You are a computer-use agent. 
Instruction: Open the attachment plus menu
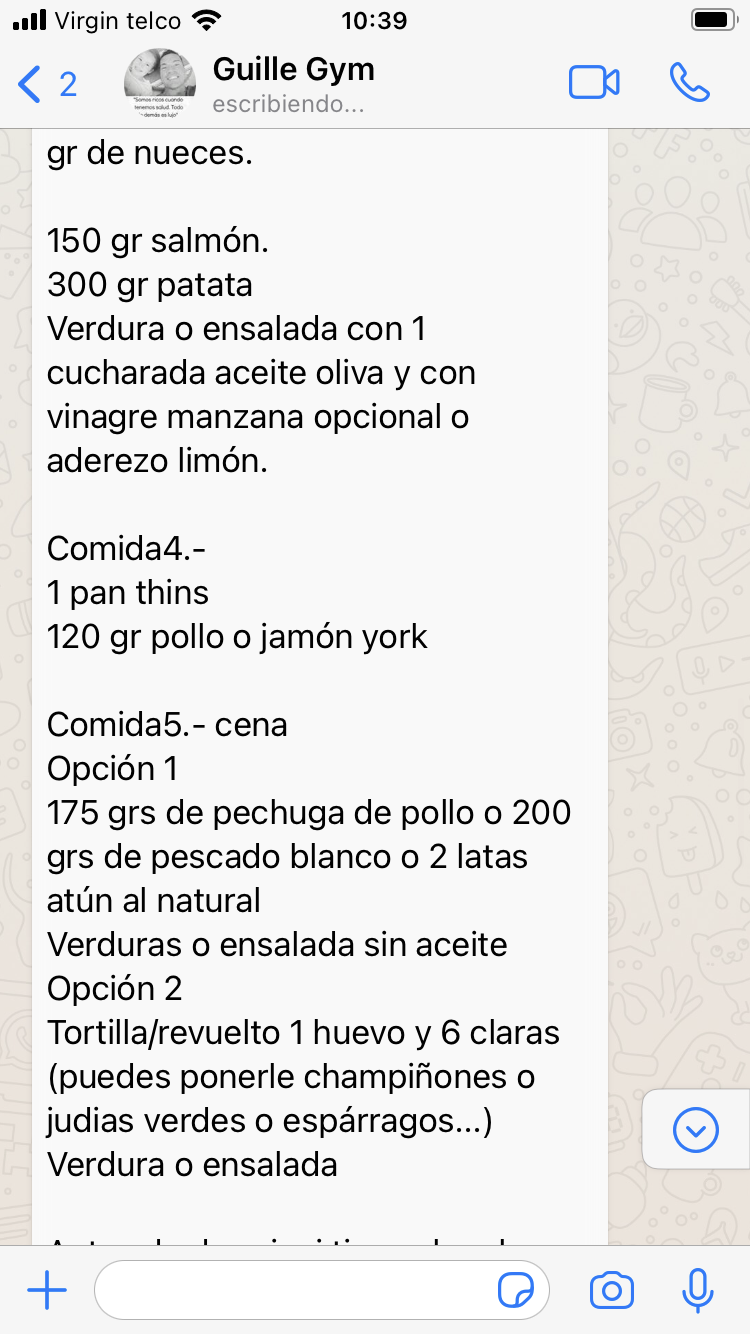coord(47,1291)
